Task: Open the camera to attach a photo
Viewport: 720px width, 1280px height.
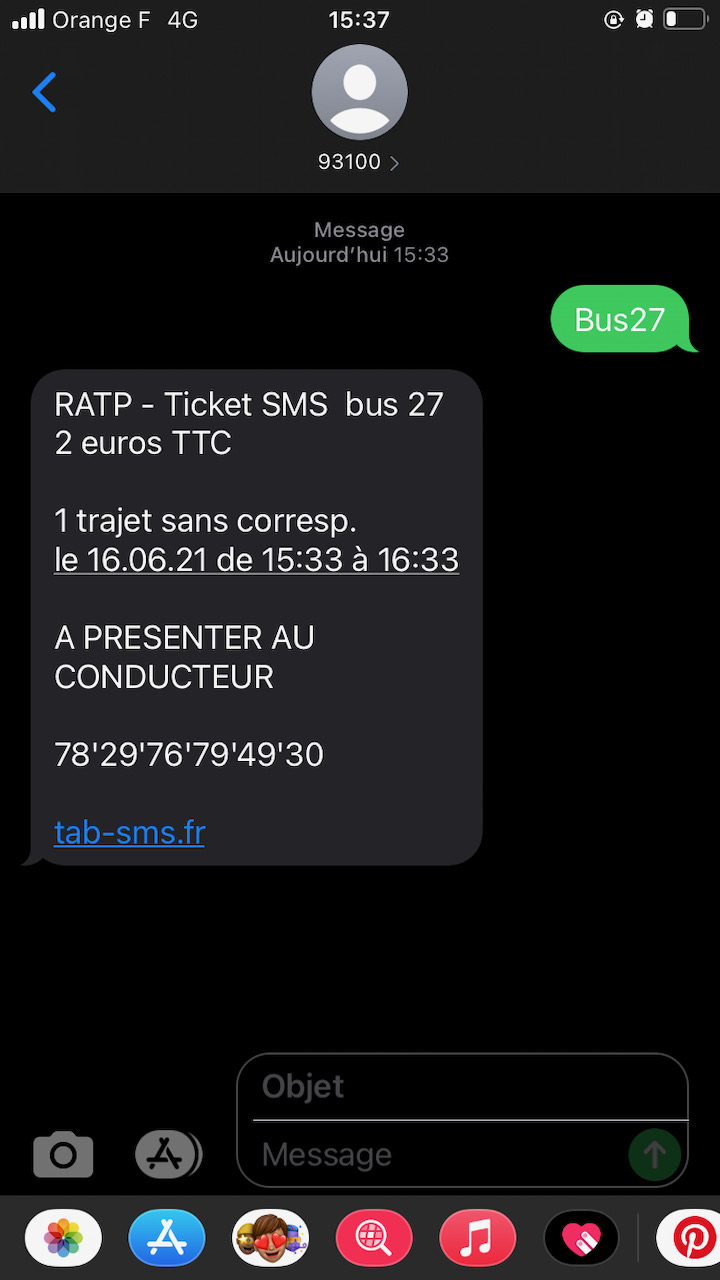Action: [63, 1155]
